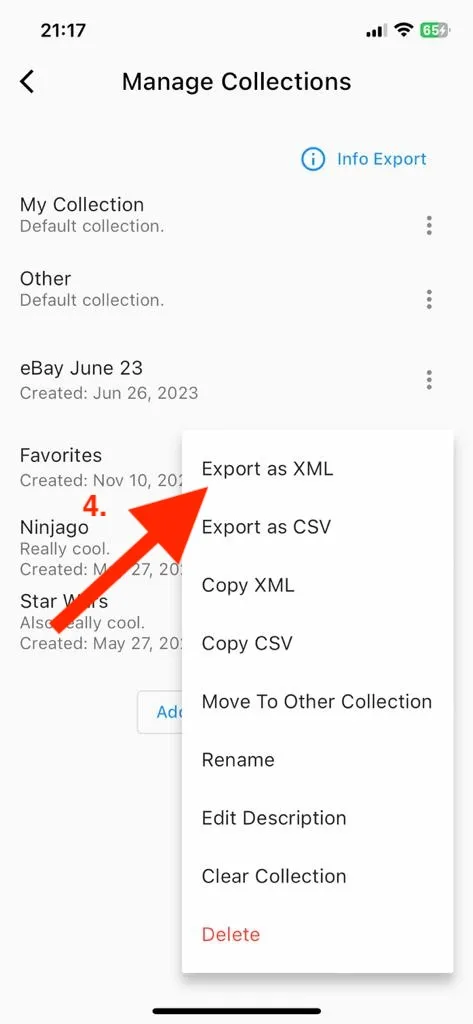This screenshot has width=473, height=1024.
Task: Delete the collection
Action: coord(318,935)
